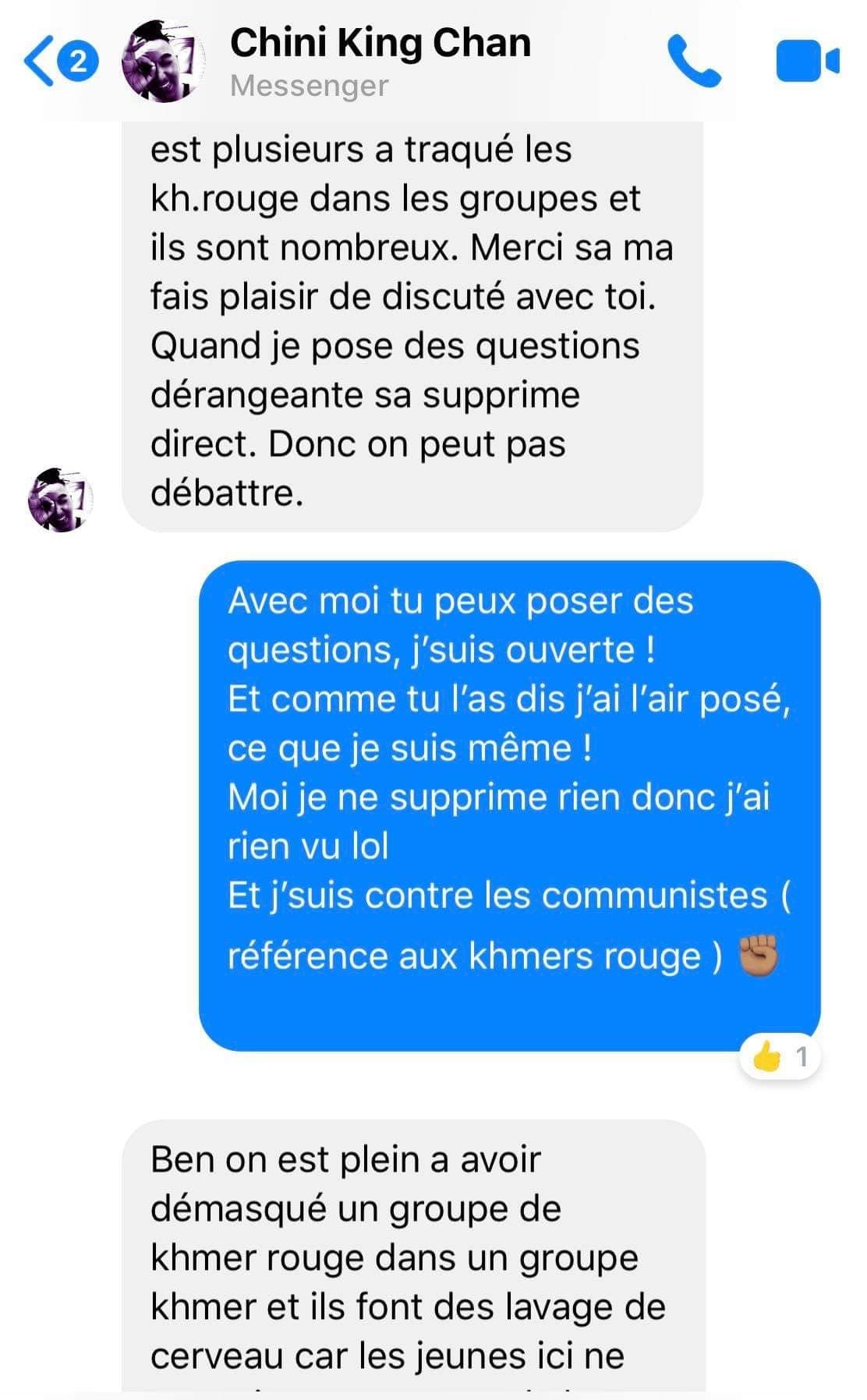
Task: Tap the sender's avatar beside the 'débattre.' message
Action: [60, 500]
